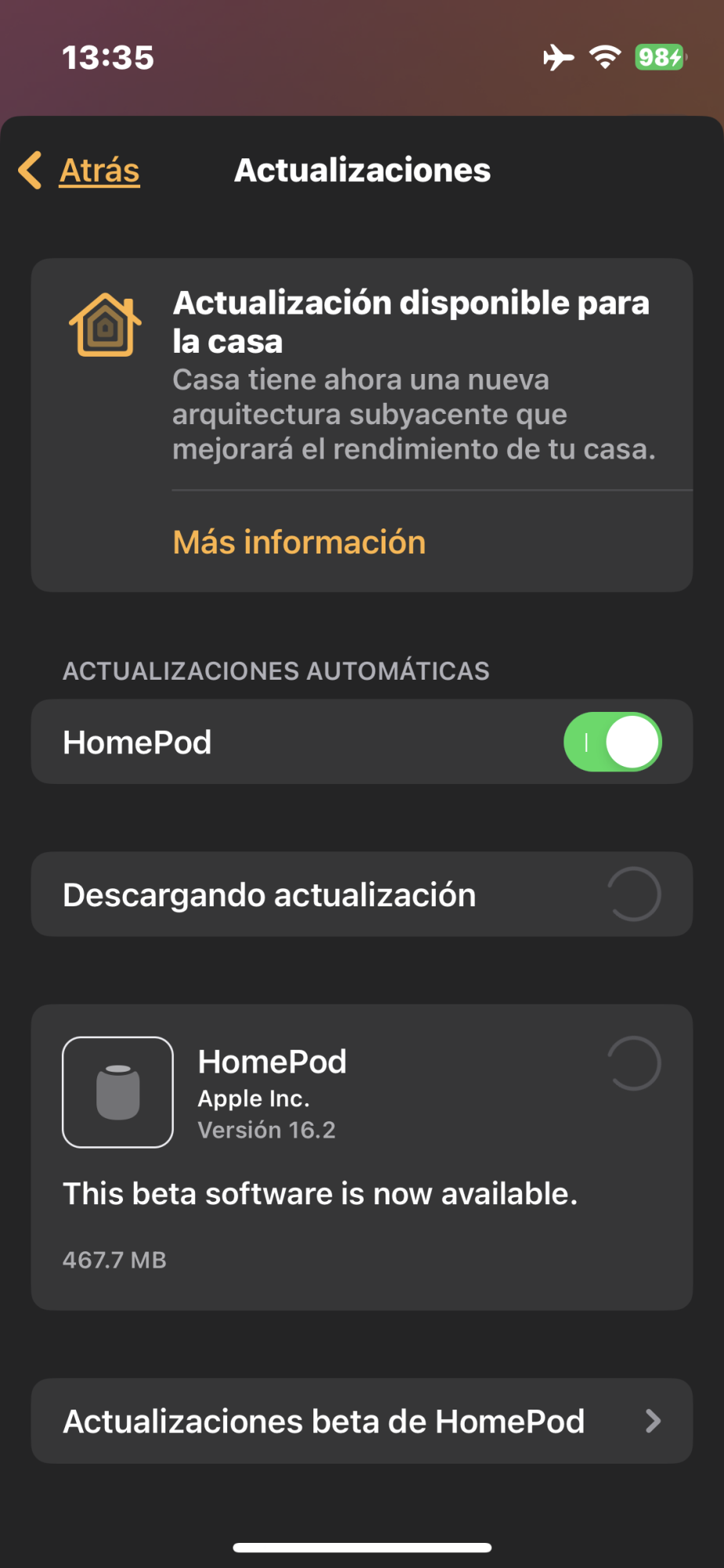Disable automatic HomePod updates

point(612,742)
